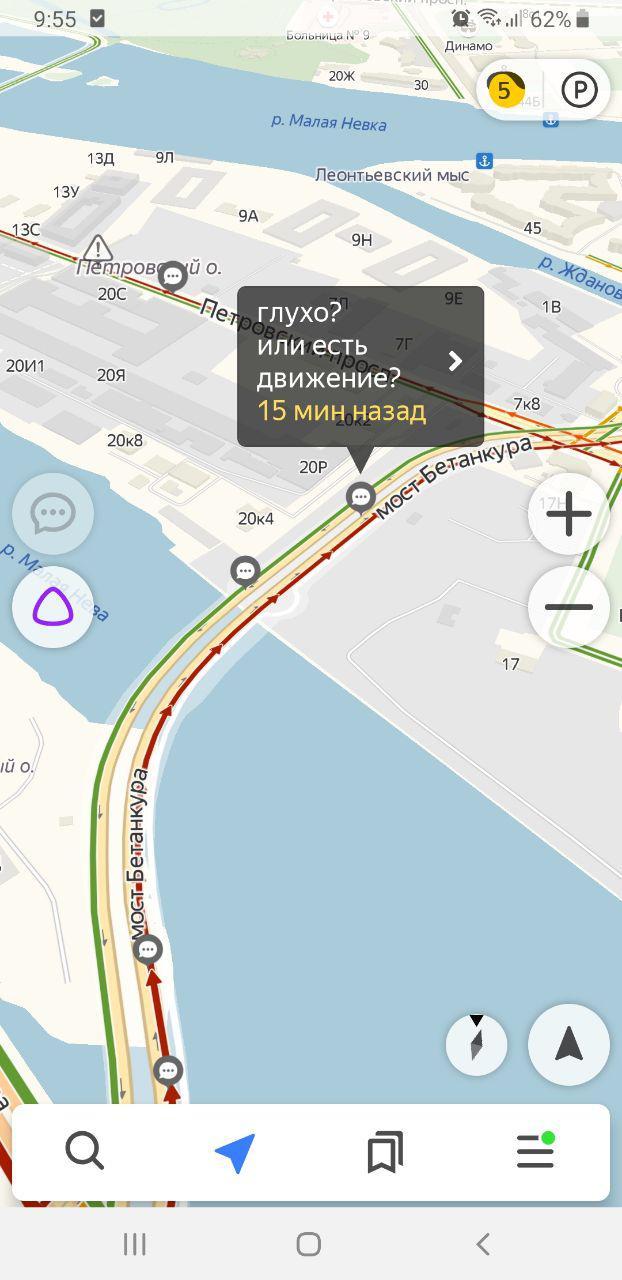Open the route navigation arrow tab
Viewport: 622px width, 1280px height.
pyautogui.click(x=235, y=1152)
